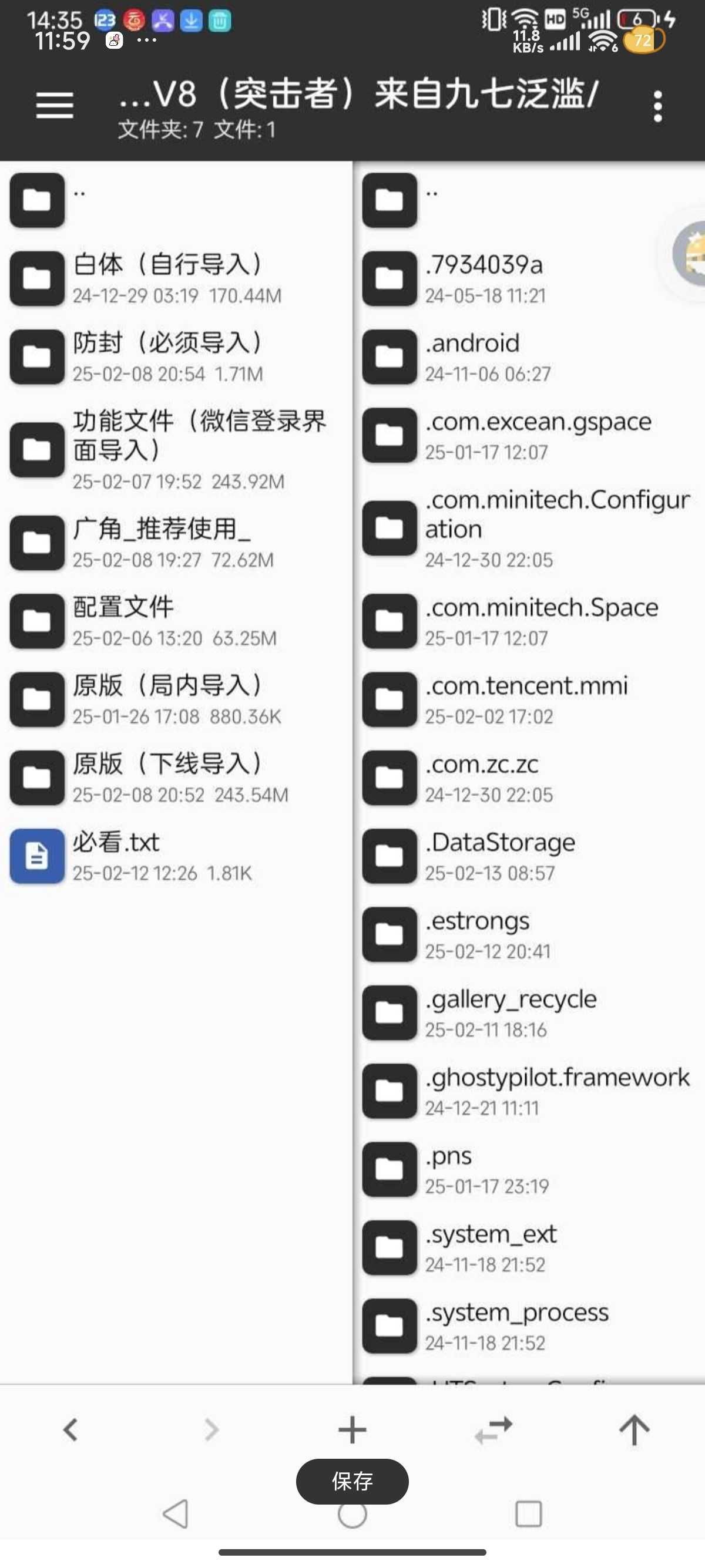Open the 功能文件（微信登录界面导入）folder
The image size is (705, 1568).
176,450
